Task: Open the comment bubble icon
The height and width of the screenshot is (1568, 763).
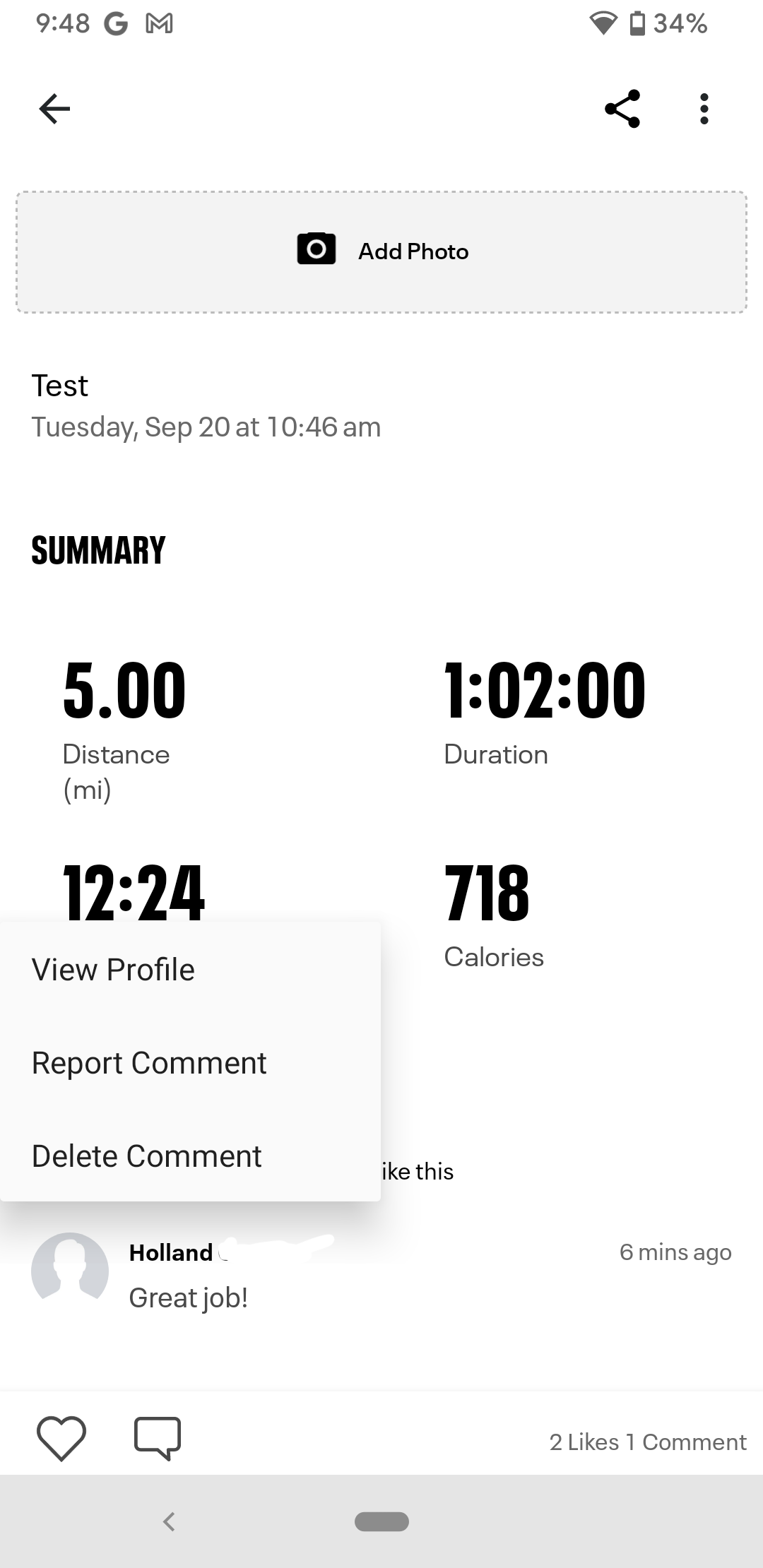Action: point(158,1439)
